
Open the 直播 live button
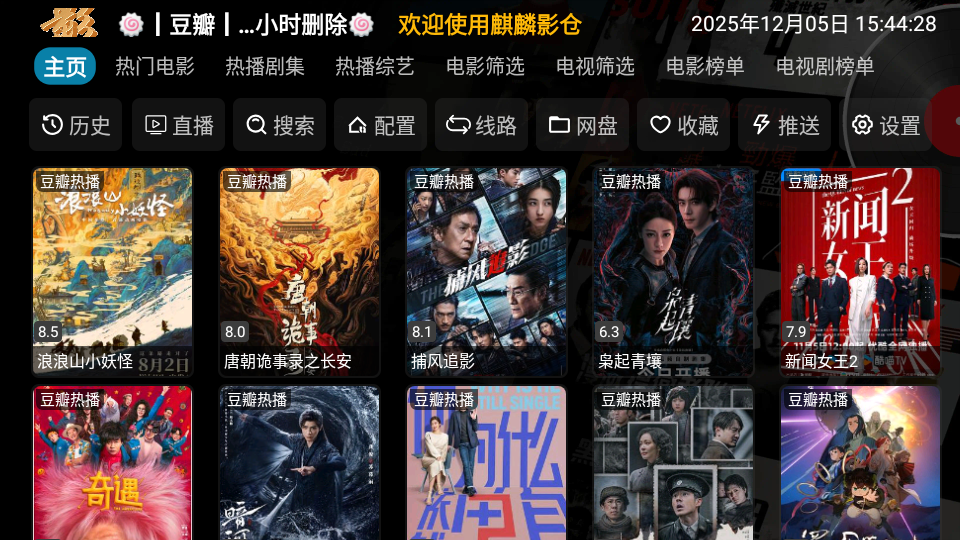click(179, 125)
